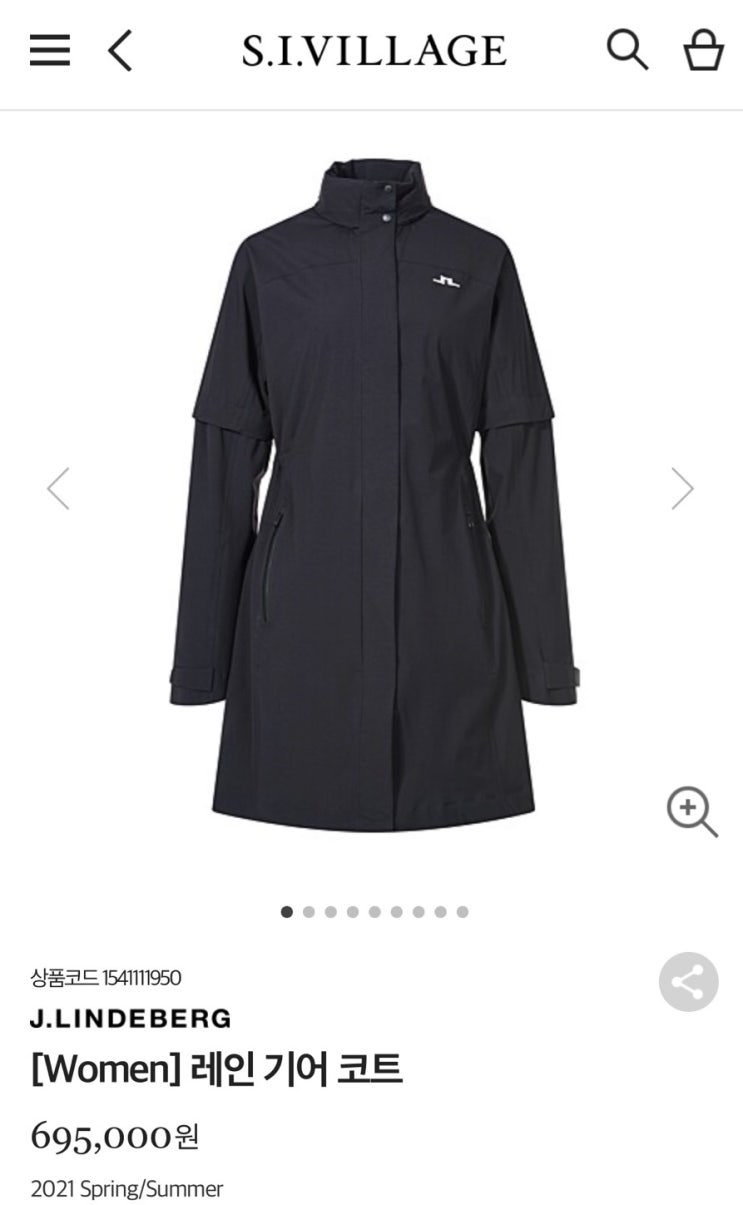Viewport: 743px width, 1205px height.
Task: Zoom in on the product image
Action: tap(692, 811)
